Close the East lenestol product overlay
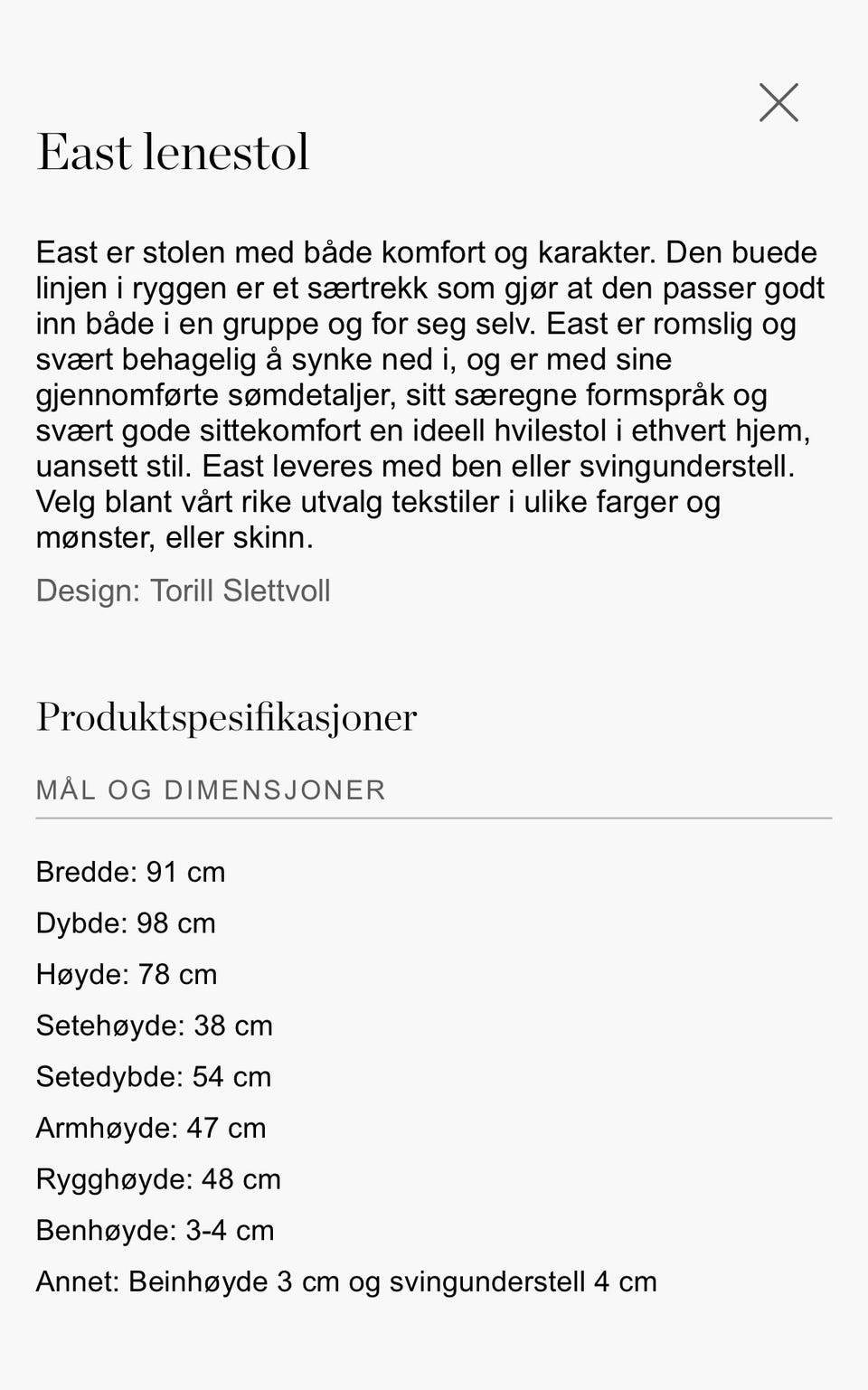 tap(778, 103)
